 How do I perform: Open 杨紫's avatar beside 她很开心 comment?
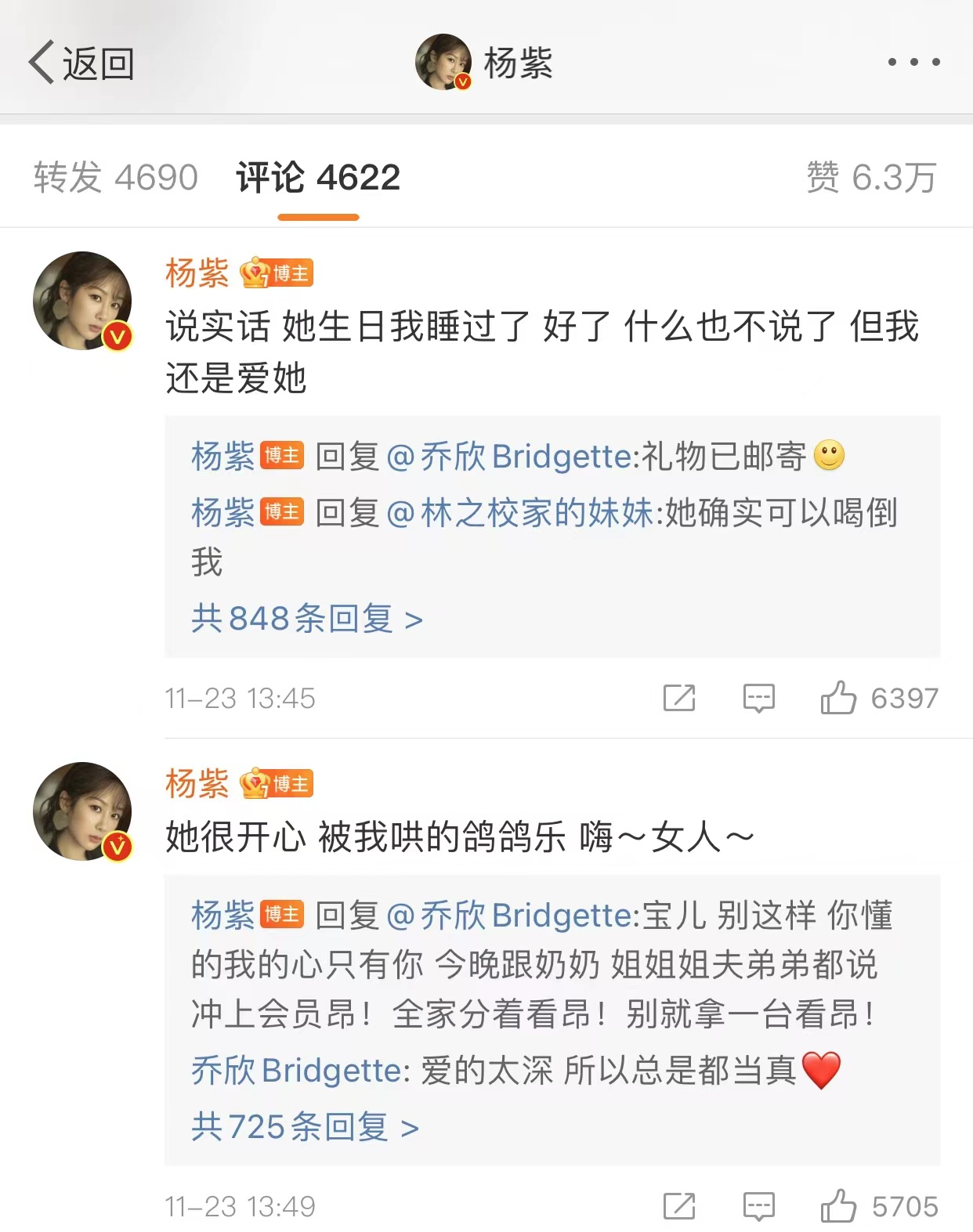point(82,811)
